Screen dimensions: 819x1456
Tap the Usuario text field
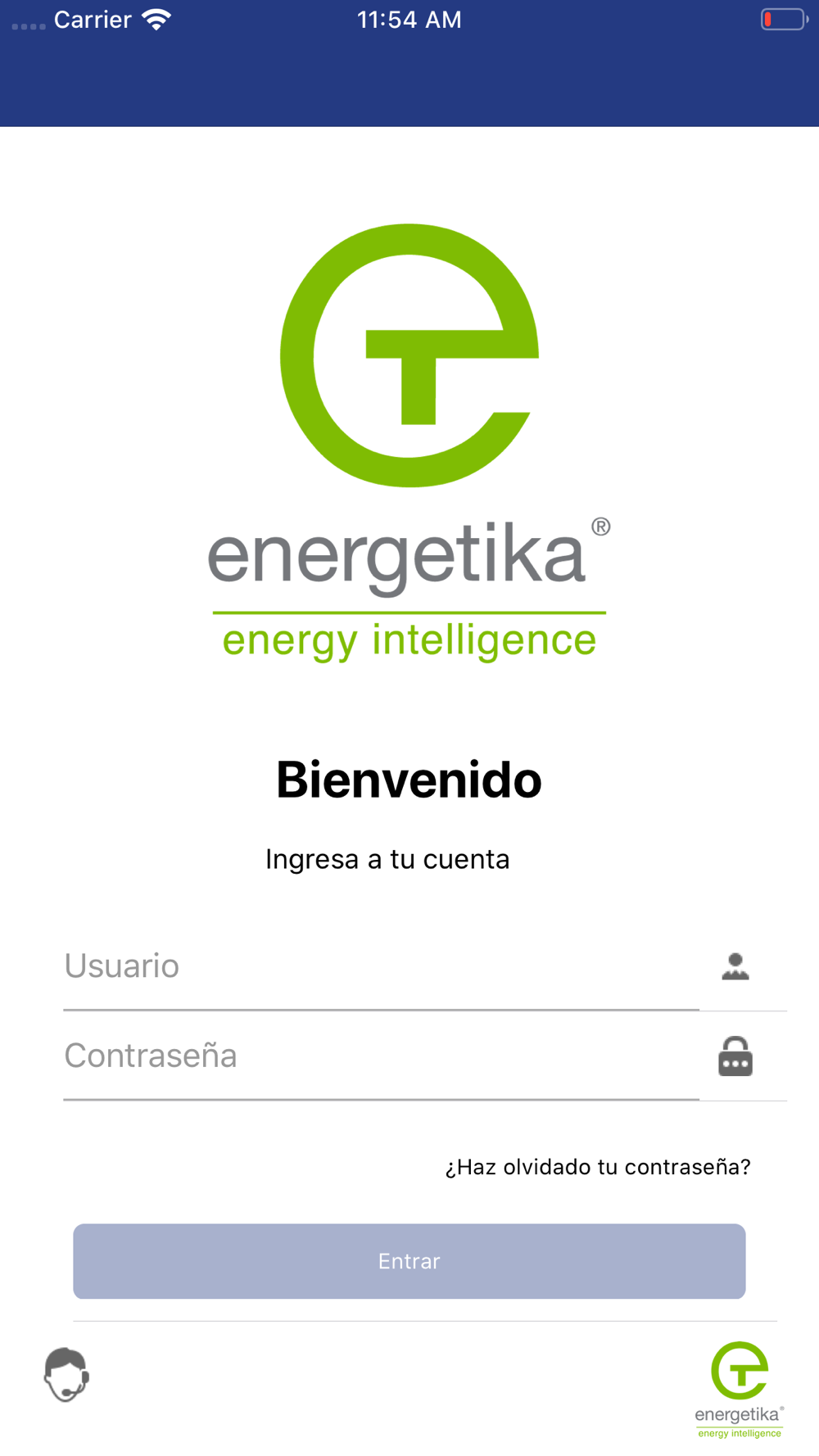click(x=382, y=966)
